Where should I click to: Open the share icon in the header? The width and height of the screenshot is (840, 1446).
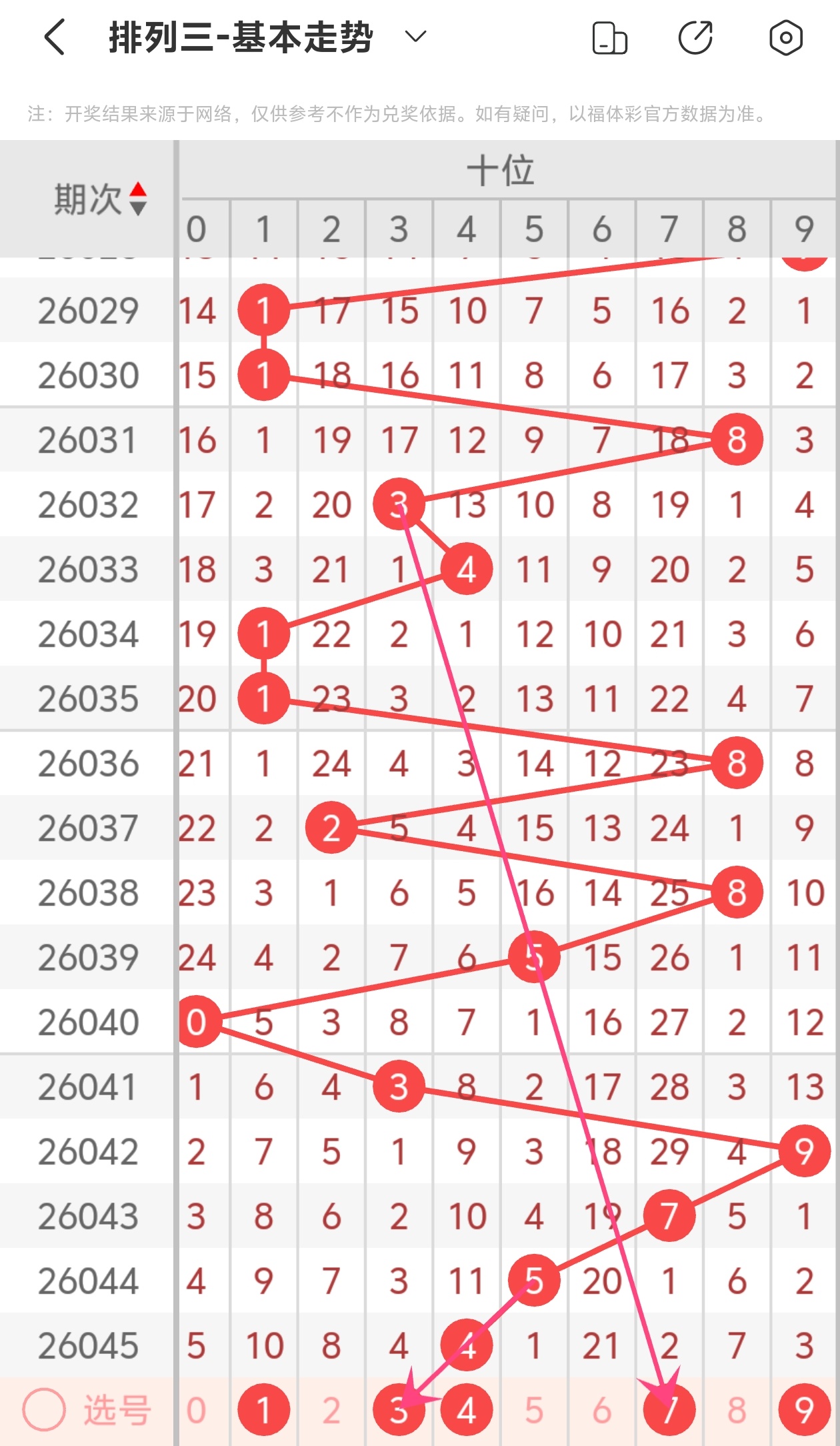coord(695,38)
